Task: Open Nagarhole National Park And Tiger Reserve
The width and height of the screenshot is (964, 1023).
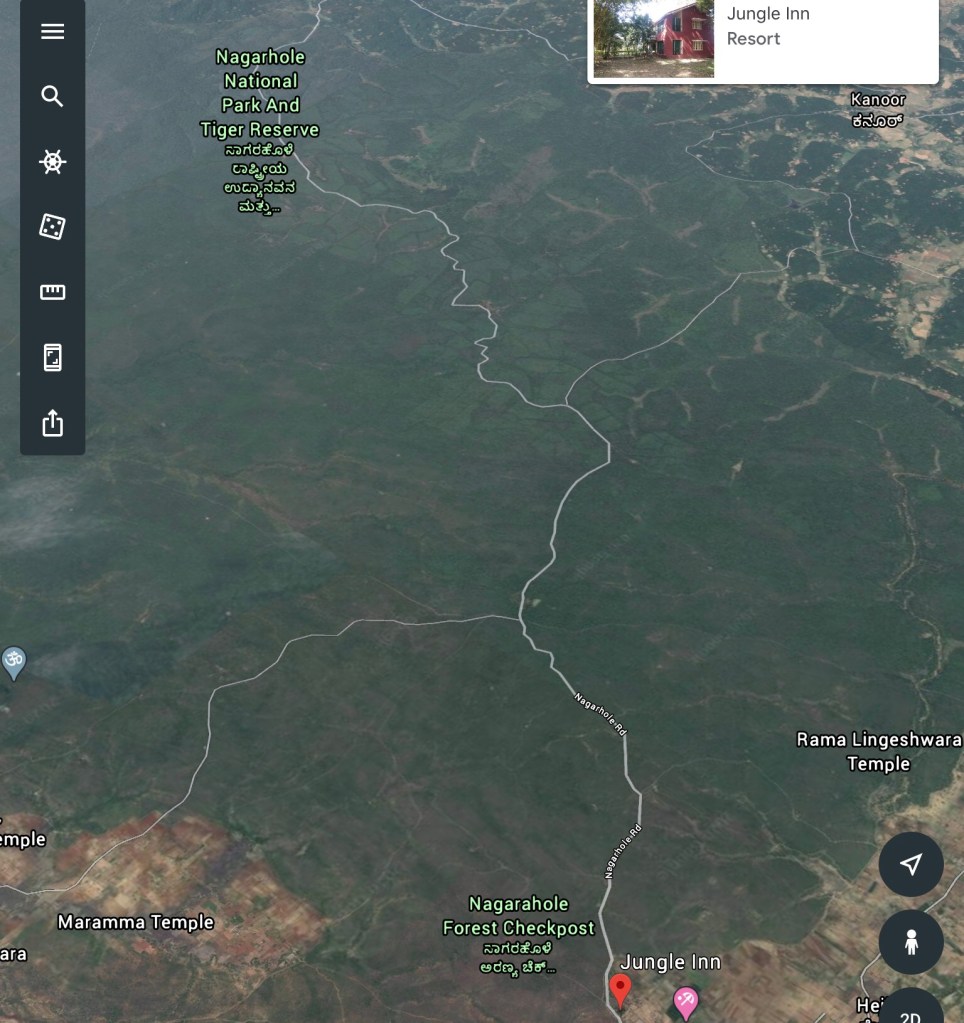Action: coord(260,93)
